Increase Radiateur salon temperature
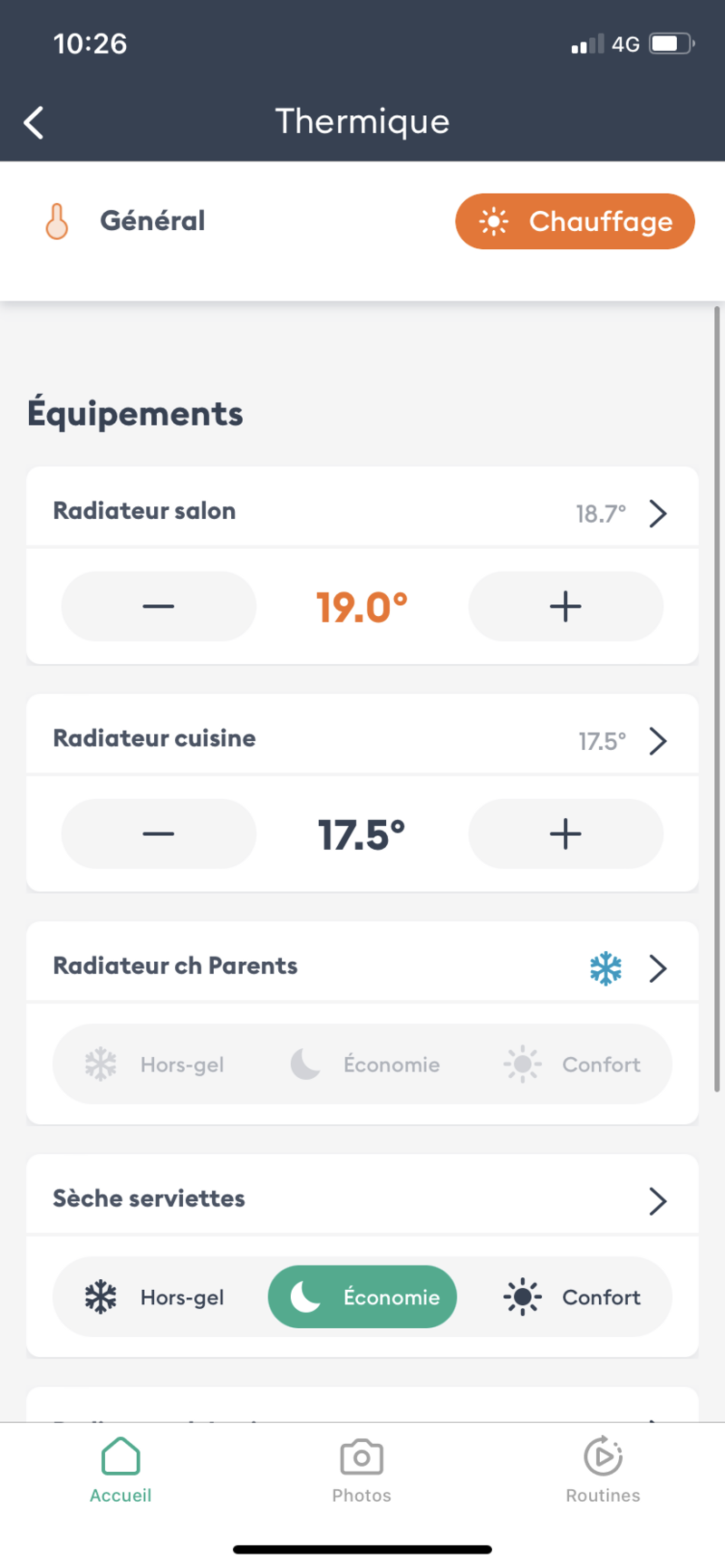Viewport: 725px width, 1568px height. (565, 606)
